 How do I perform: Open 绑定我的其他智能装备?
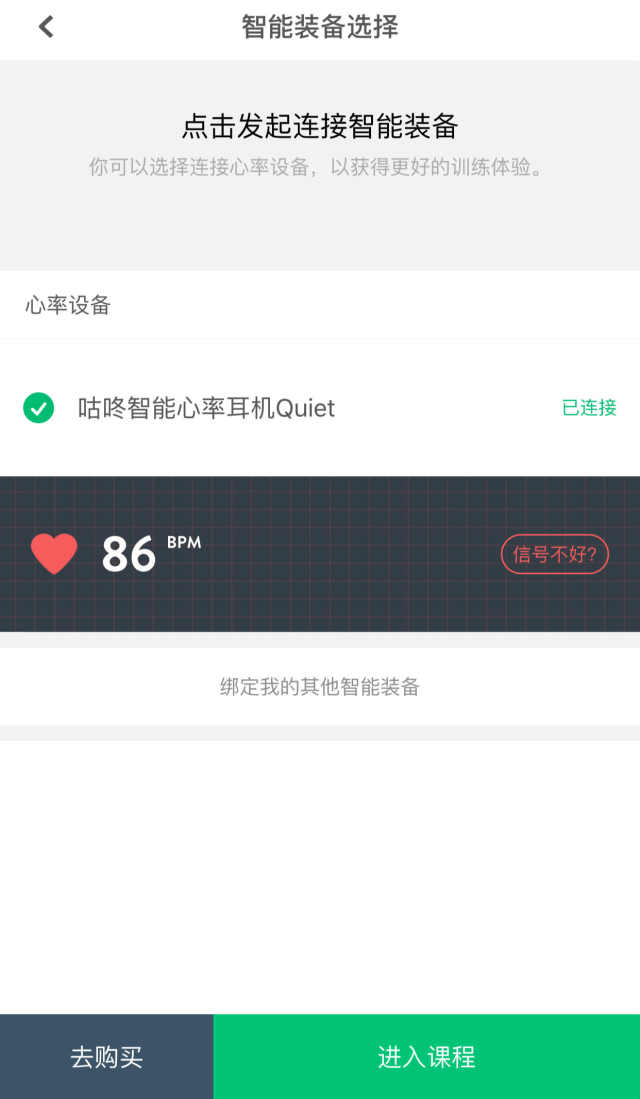click(x=320, y=687)
